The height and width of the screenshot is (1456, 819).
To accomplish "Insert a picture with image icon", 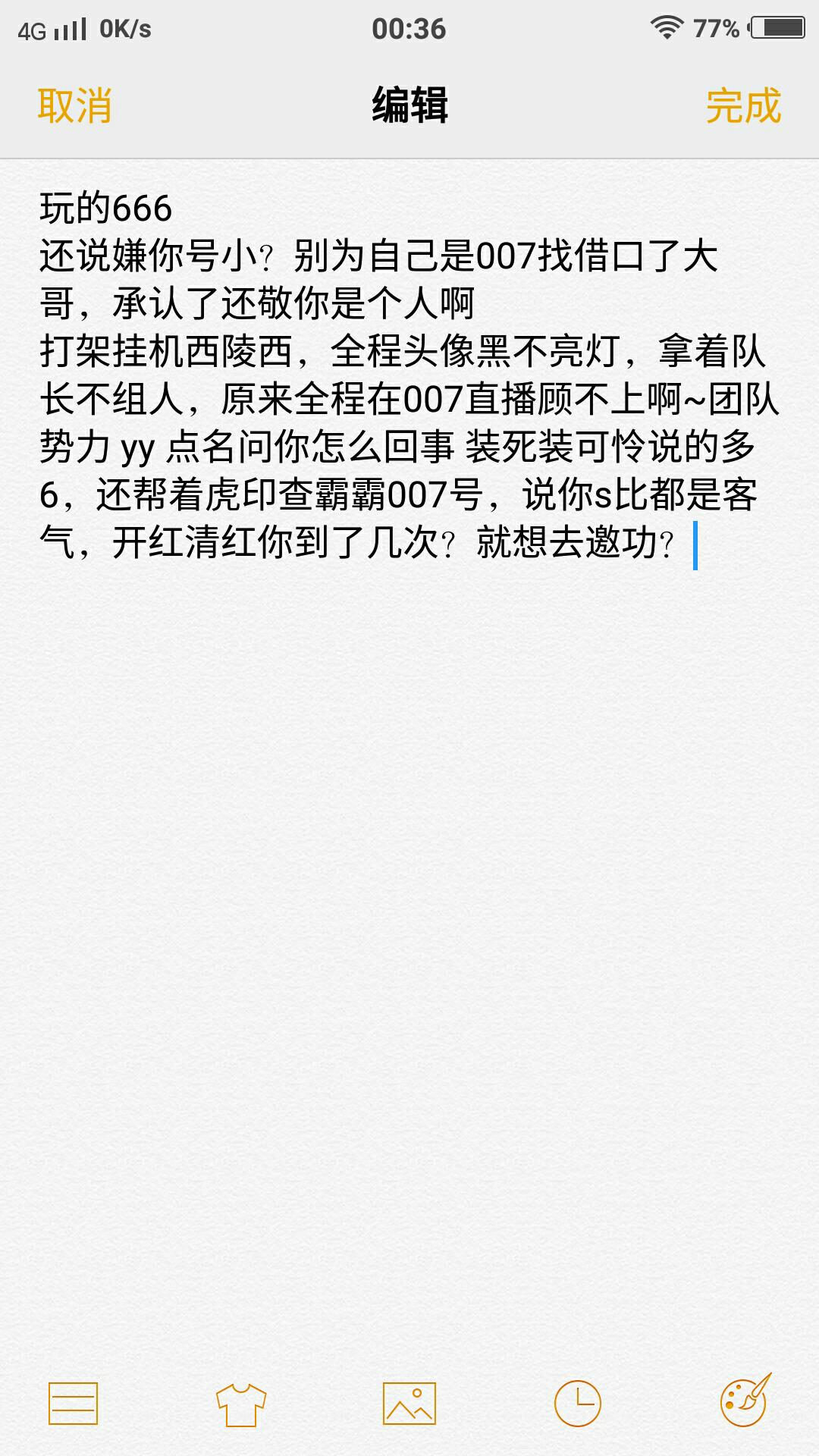I will click(409, 1404).
